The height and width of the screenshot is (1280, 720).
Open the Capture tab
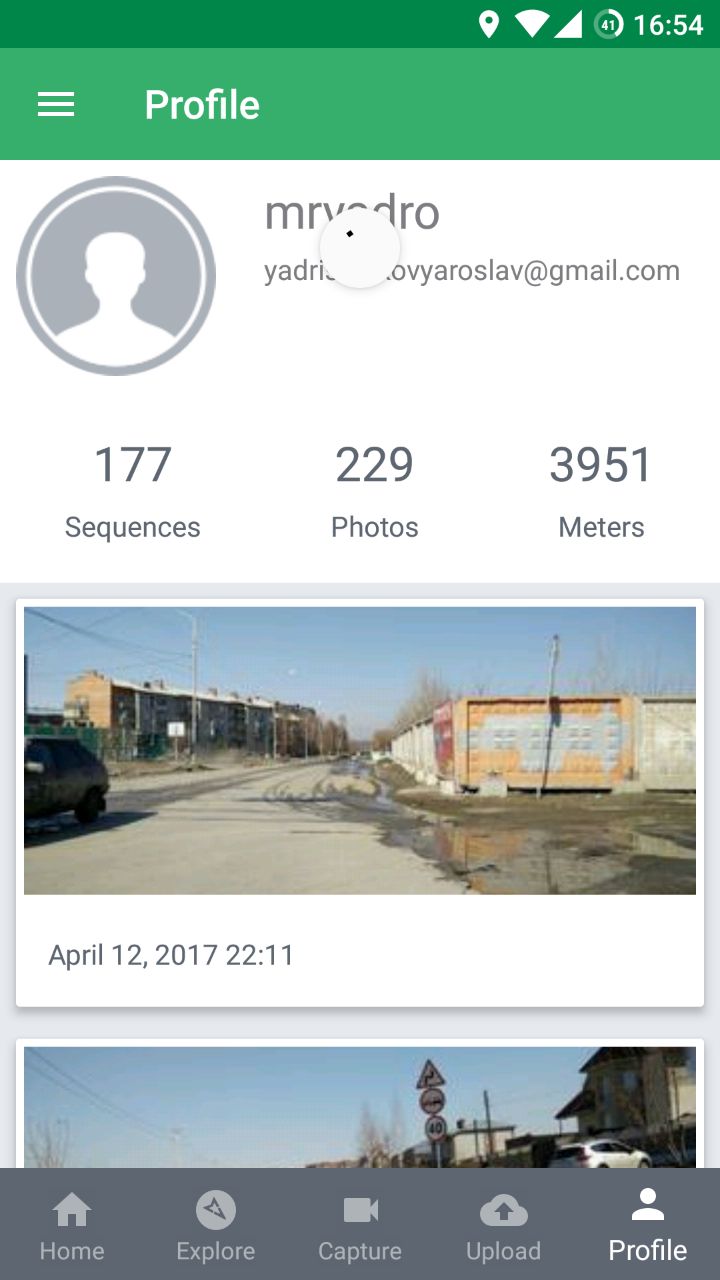(360, 1225)
